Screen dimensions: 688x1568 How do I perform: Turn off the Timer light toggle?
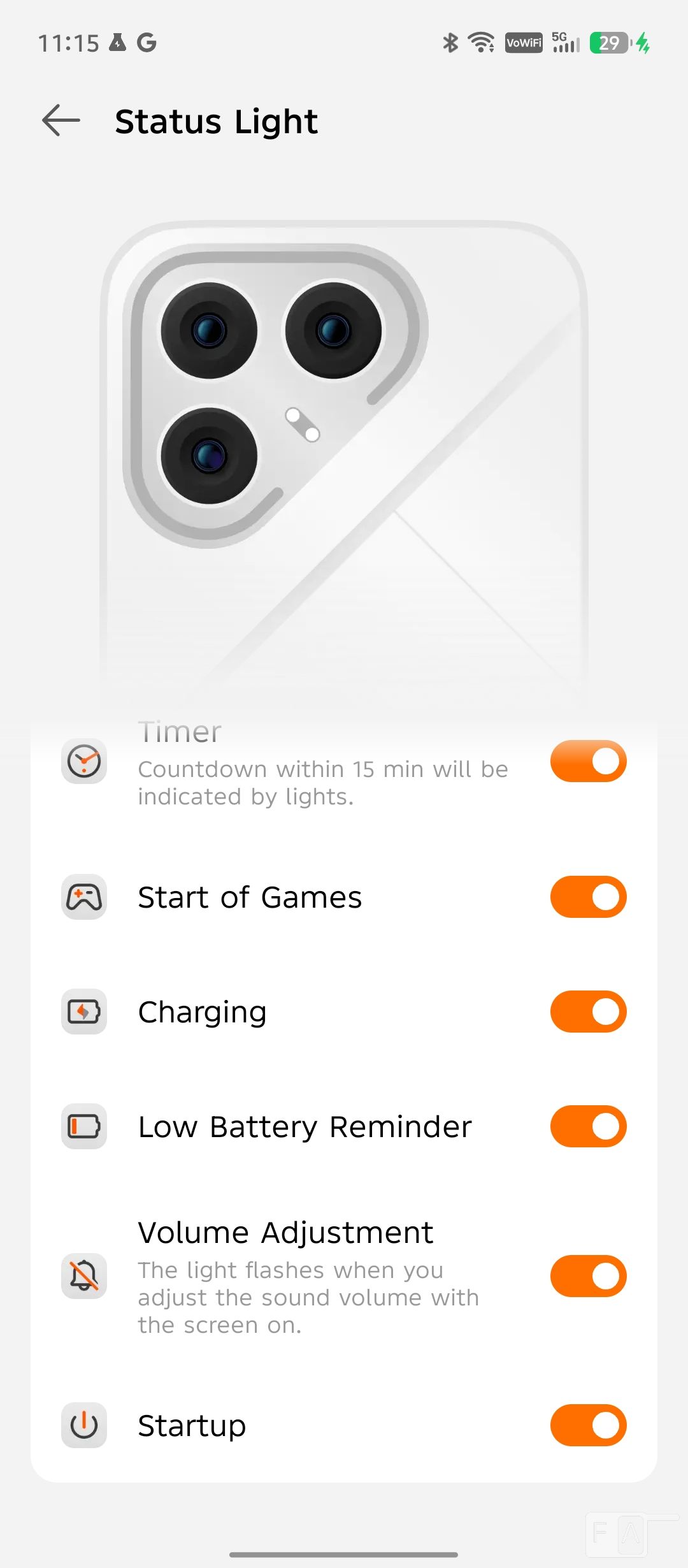pyautogui.click(x=588, y=761)
